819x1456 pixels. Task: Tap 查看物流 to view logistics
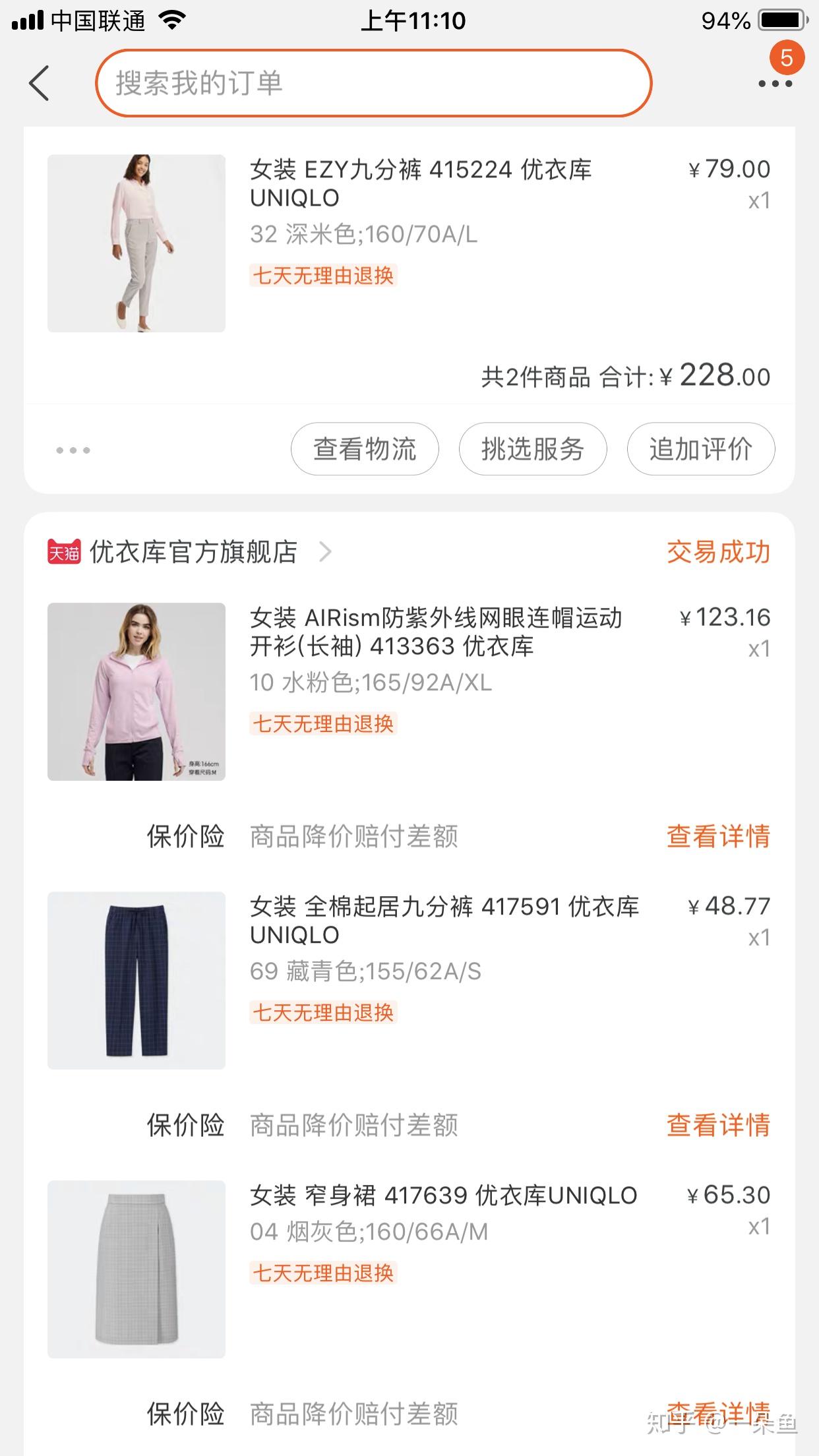click(x=365, y=449)
